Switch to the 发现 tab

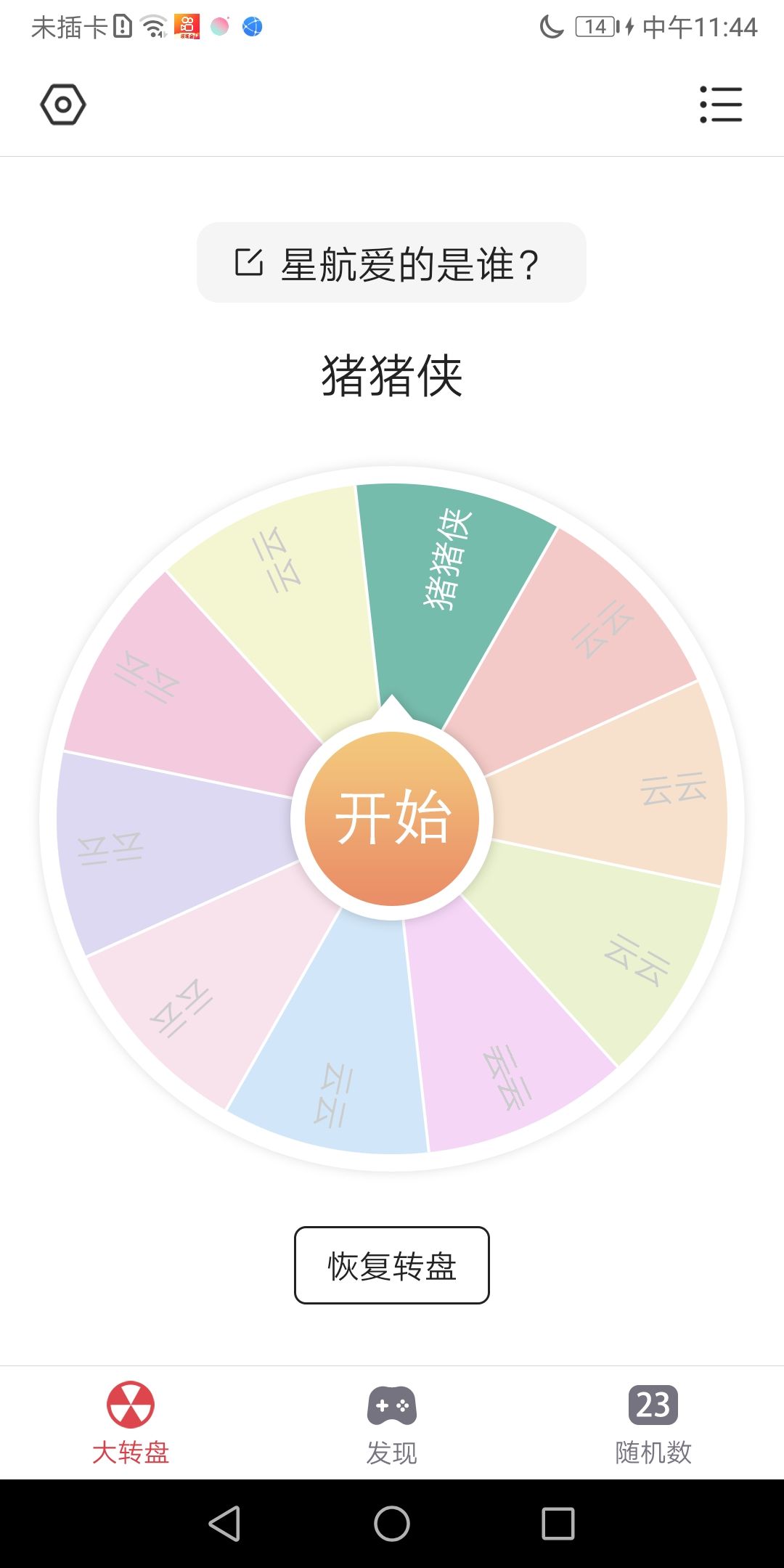click(x=392, y=1424)
